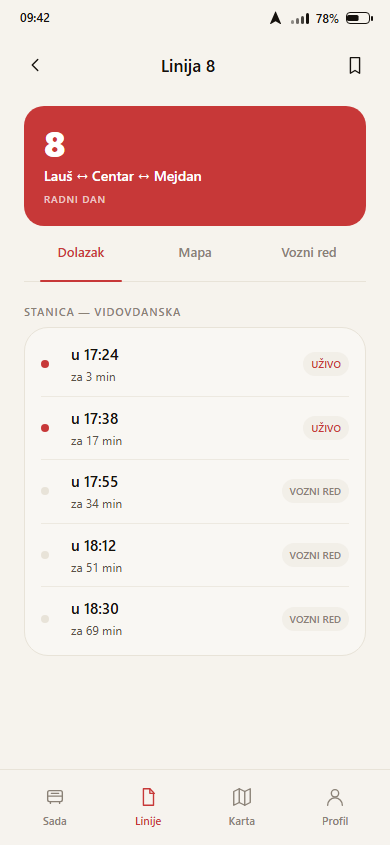Open the Linije tab
Image resolution: width=390 pixels, height=845 pixels.
148,807
